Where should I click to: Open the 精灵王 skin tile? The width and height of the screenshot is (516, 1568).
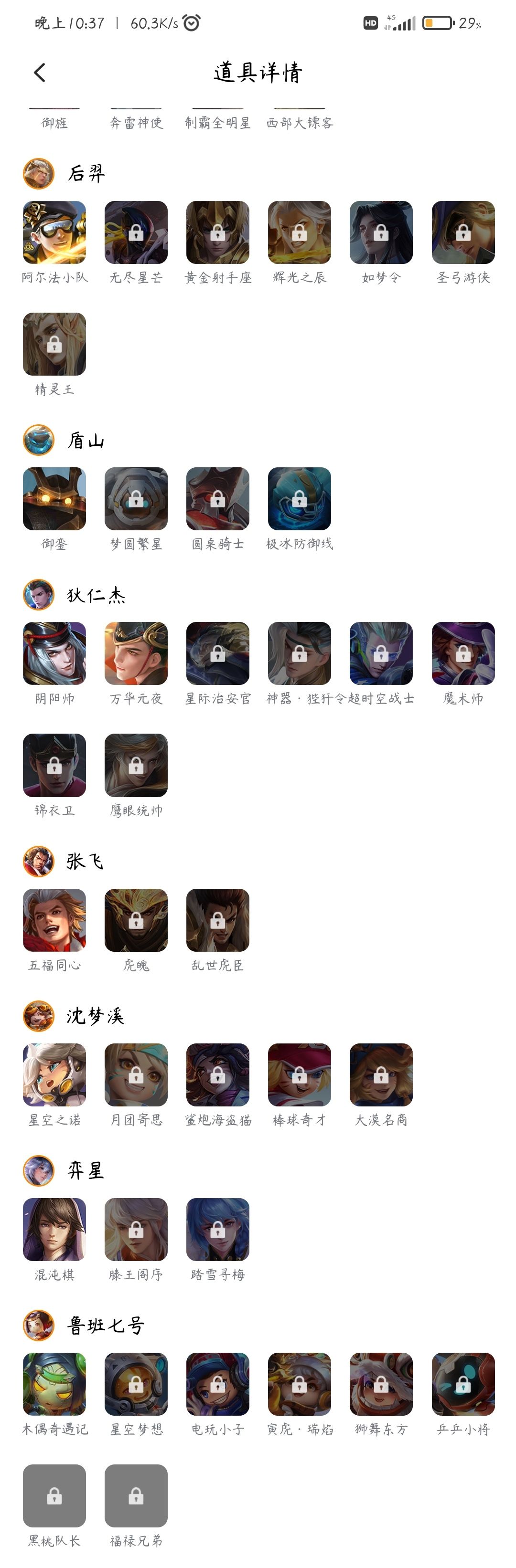(54, 344)
